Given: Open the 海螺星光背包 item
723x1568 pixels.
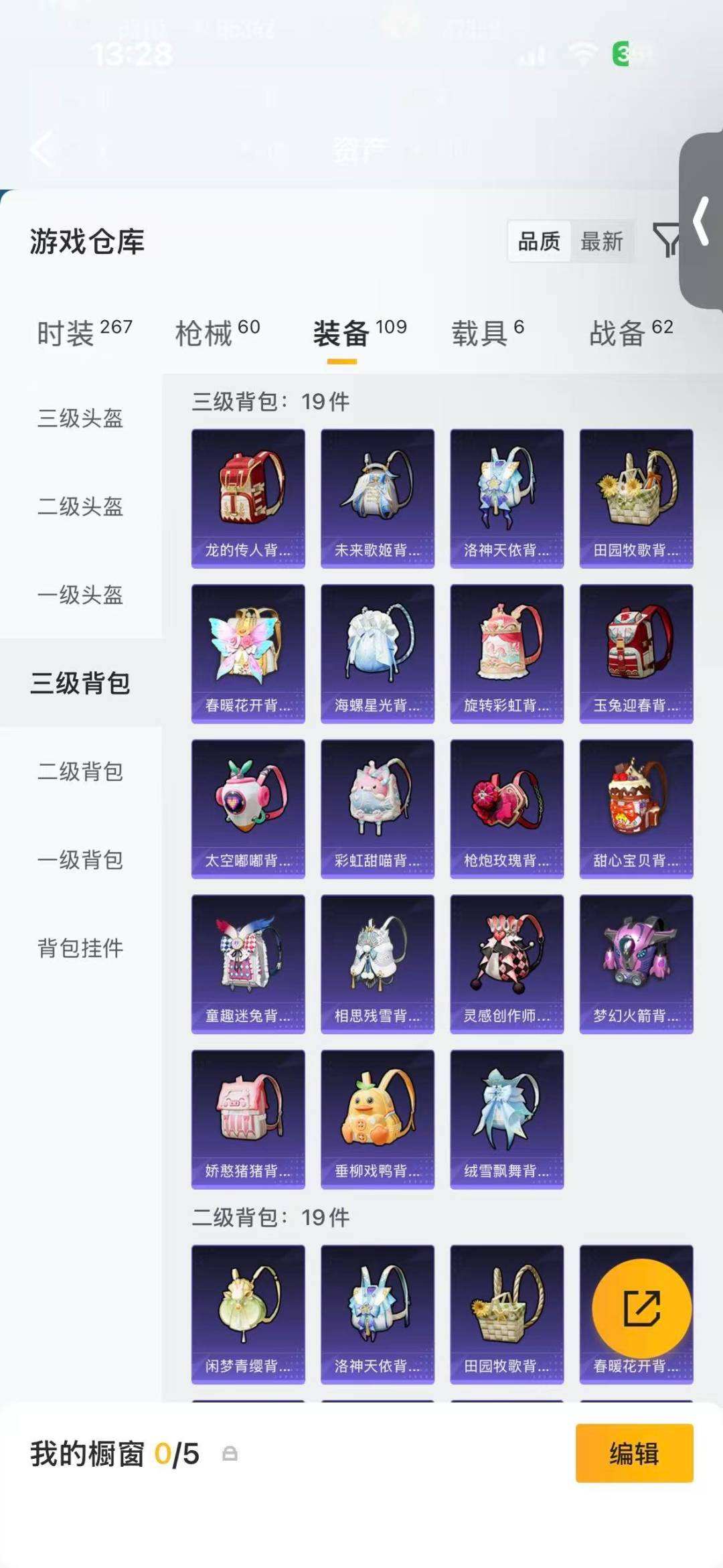Looking at the screenshot, I should coord(378,654).
